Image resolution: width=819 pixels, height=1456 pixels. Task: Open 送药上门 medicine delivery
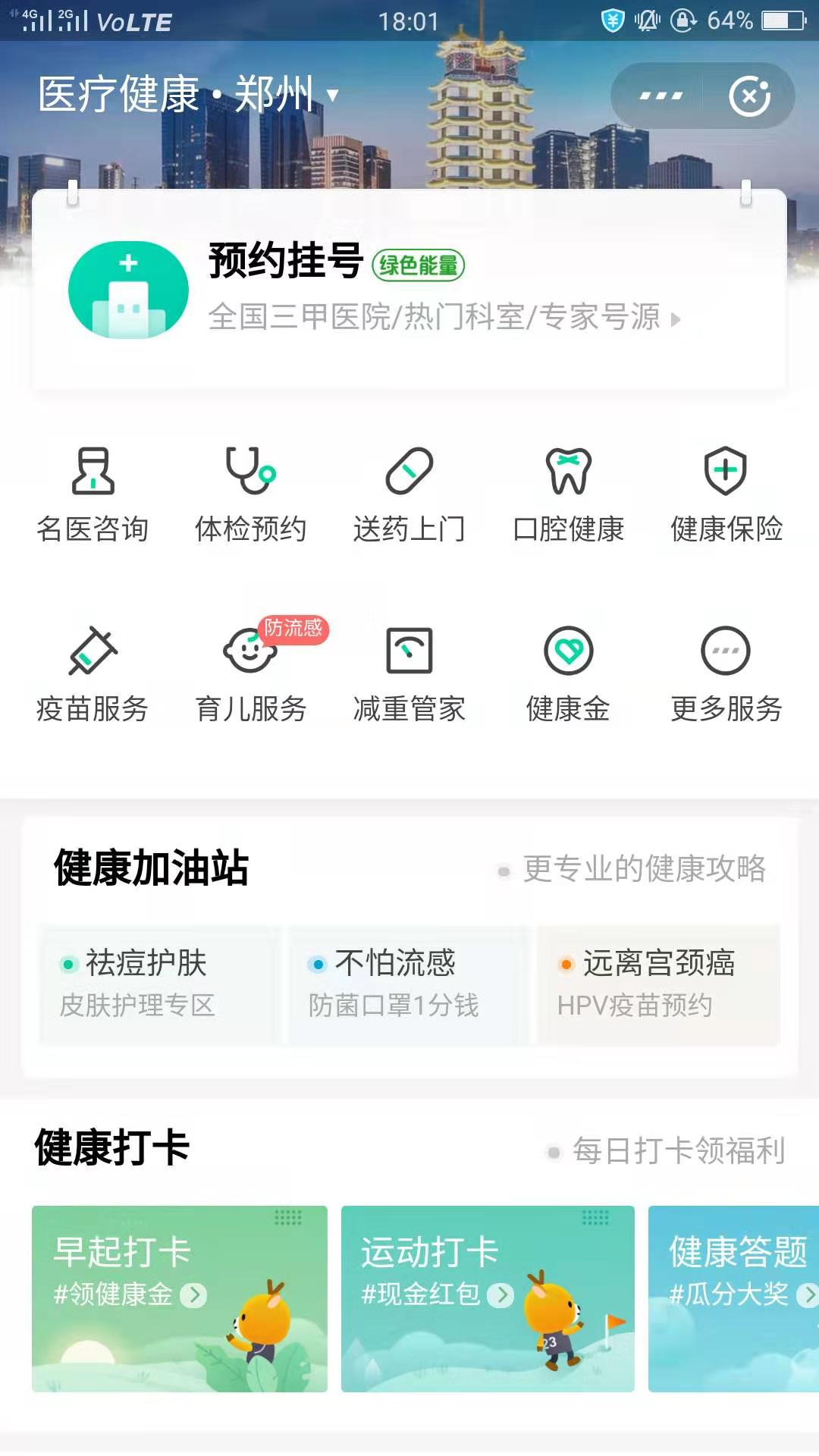[409, 493]
